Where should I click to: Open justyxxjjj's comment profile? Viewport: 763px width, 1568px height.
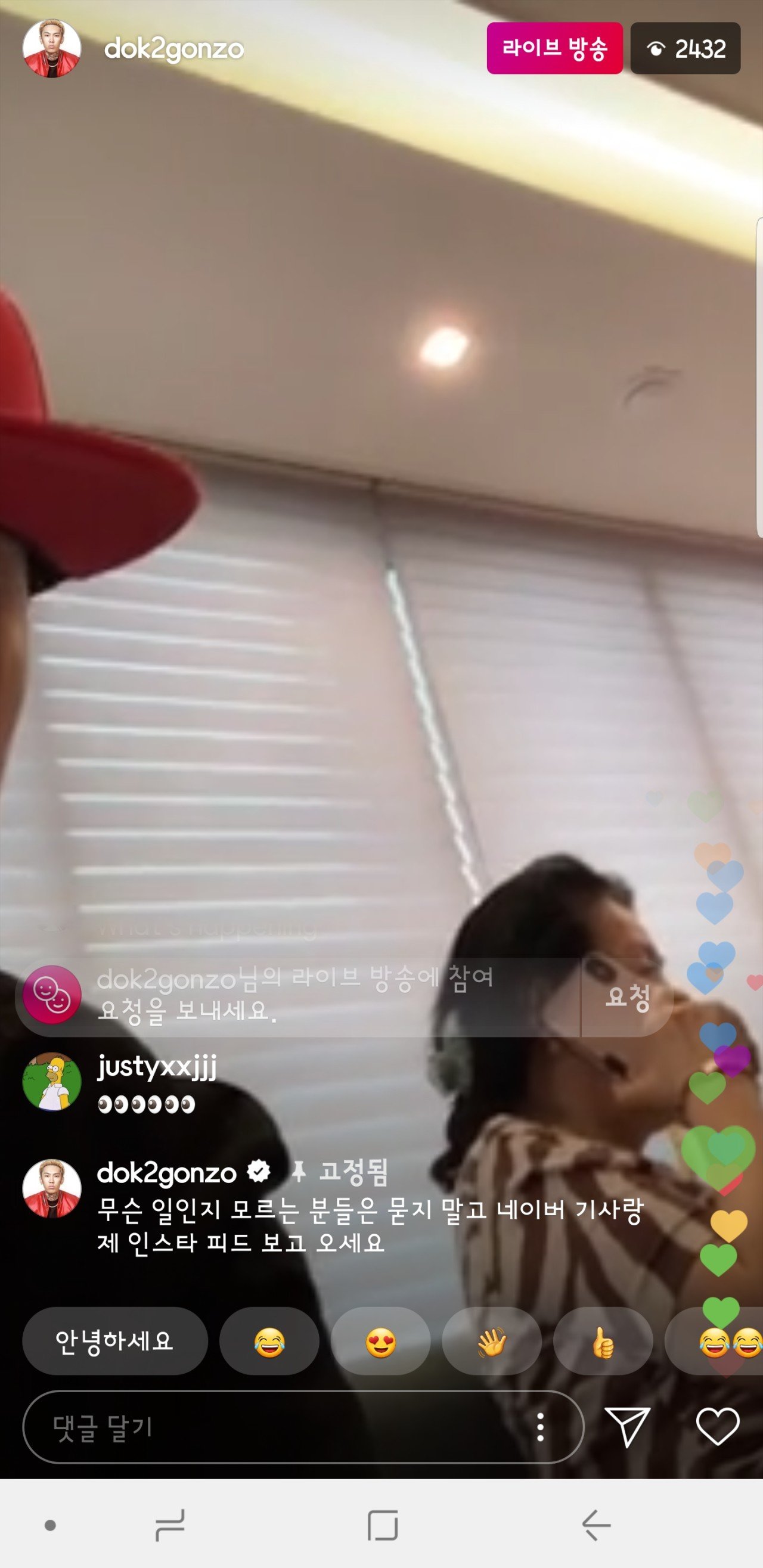52,1082
